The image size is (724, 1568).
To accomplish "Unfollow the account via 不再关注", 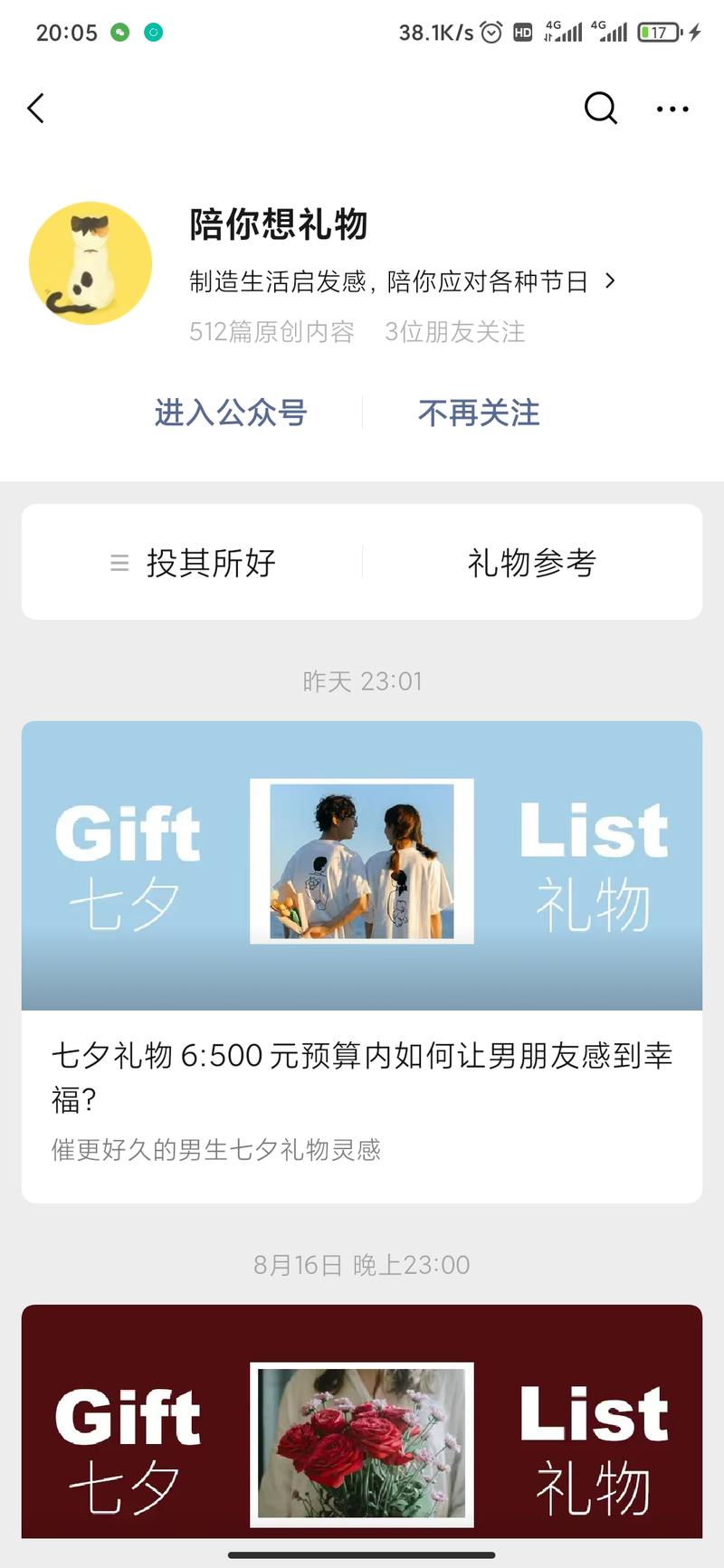I will 479,413.
